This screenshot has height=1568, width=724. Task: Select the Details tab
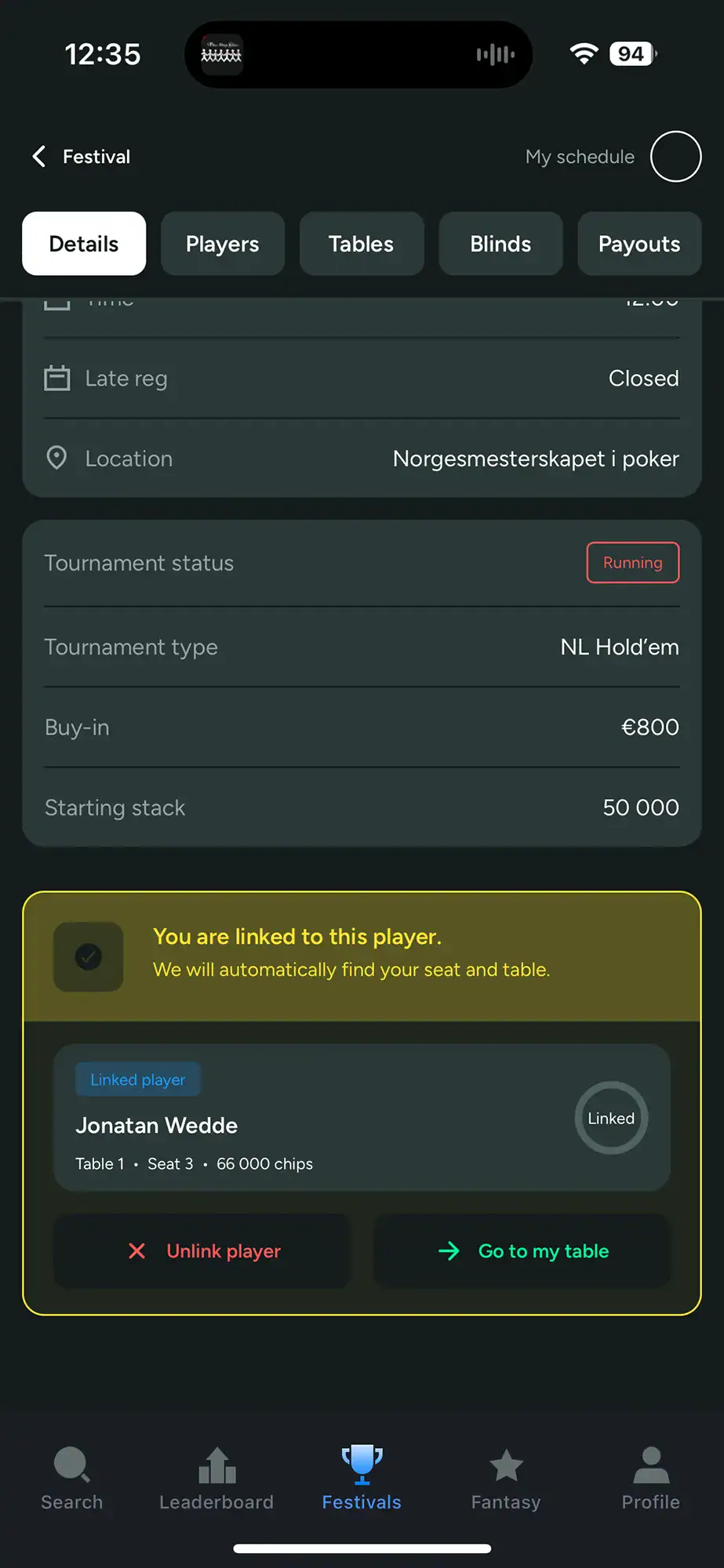click(84, 244)
